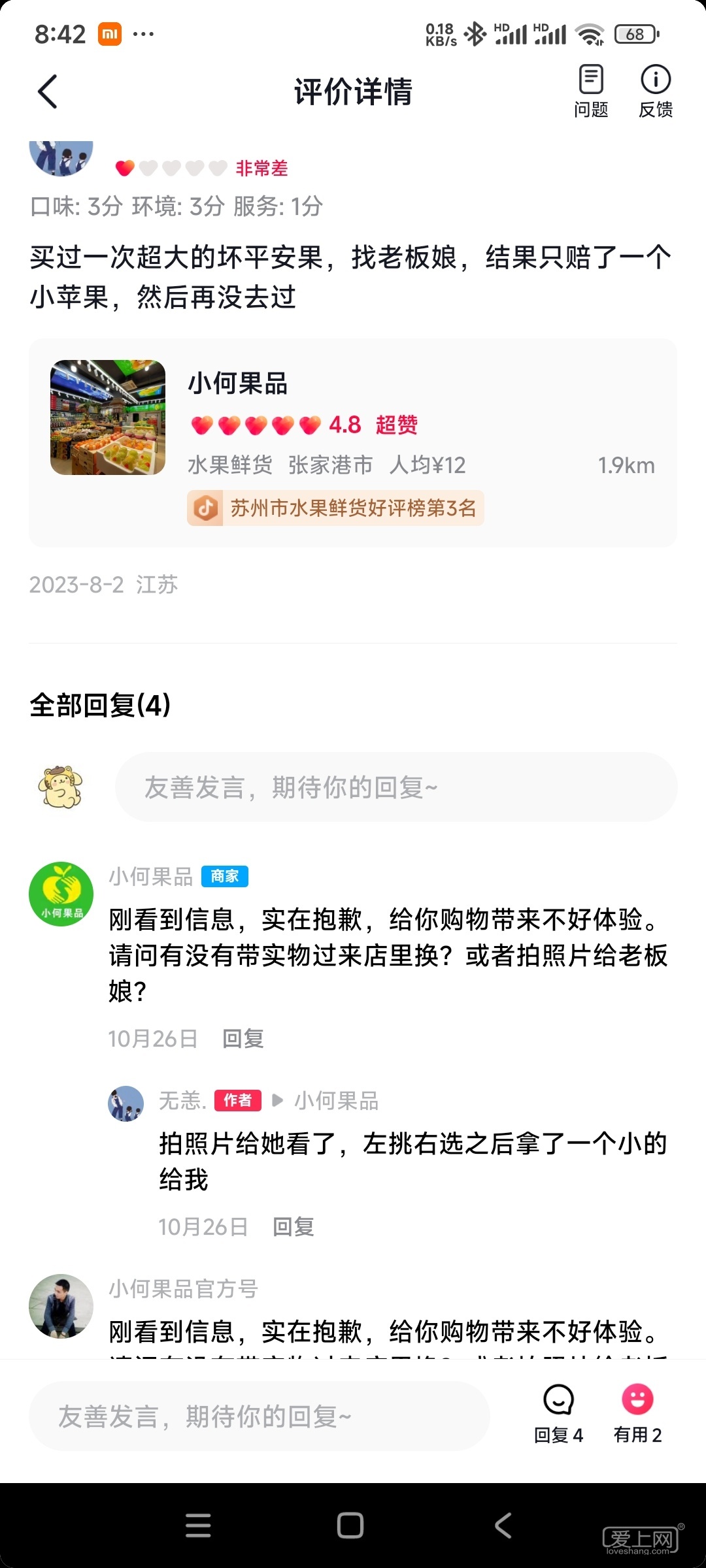Open the 苏州市水果鲜货好评榜第3名 ranking tag
Viewport: 706px width, 1568px height.
(x=336, y=508)
